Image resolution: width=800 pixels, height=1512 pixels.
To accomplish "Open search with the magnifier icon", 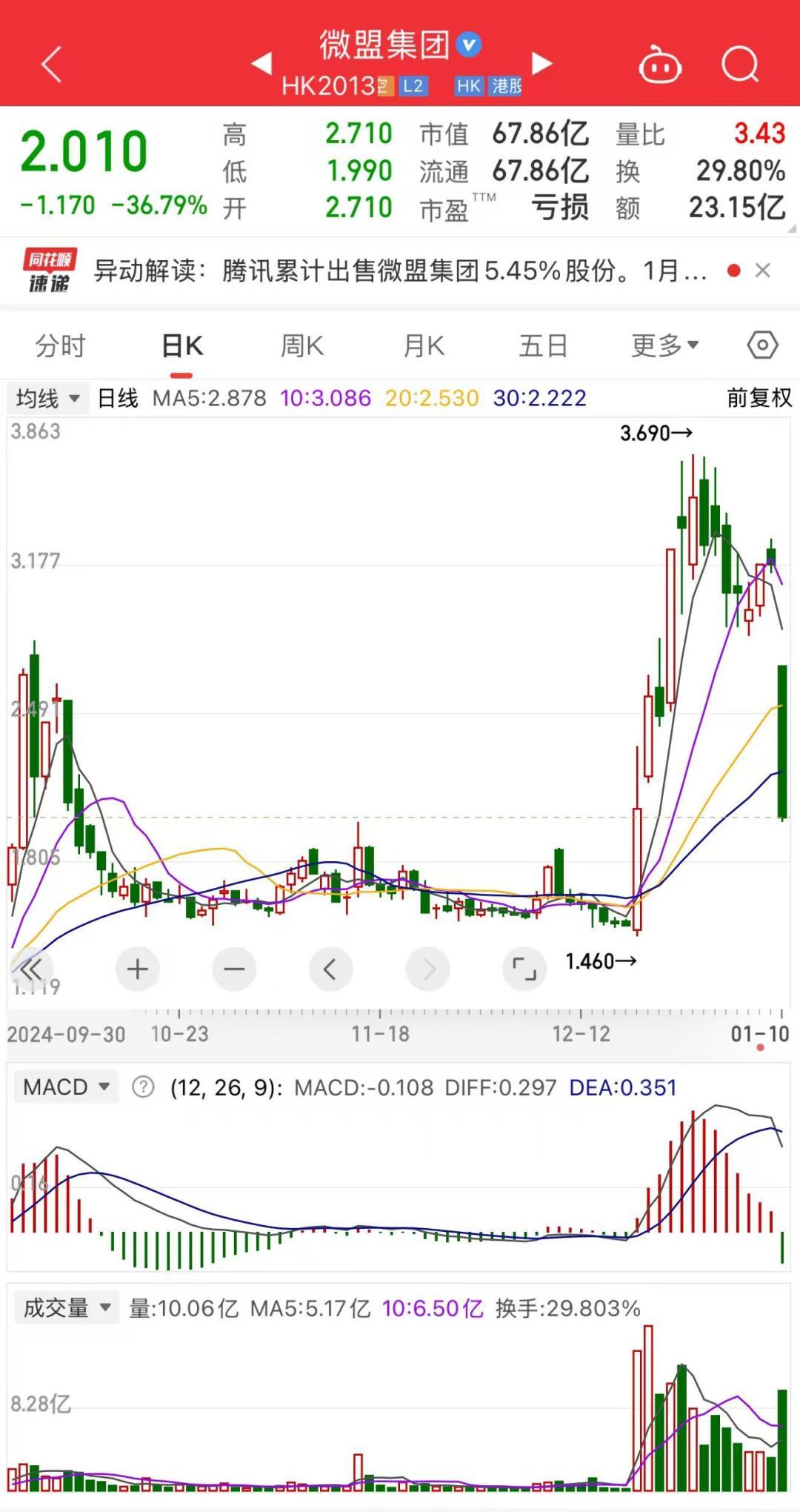I will click(x=740, y=65).
